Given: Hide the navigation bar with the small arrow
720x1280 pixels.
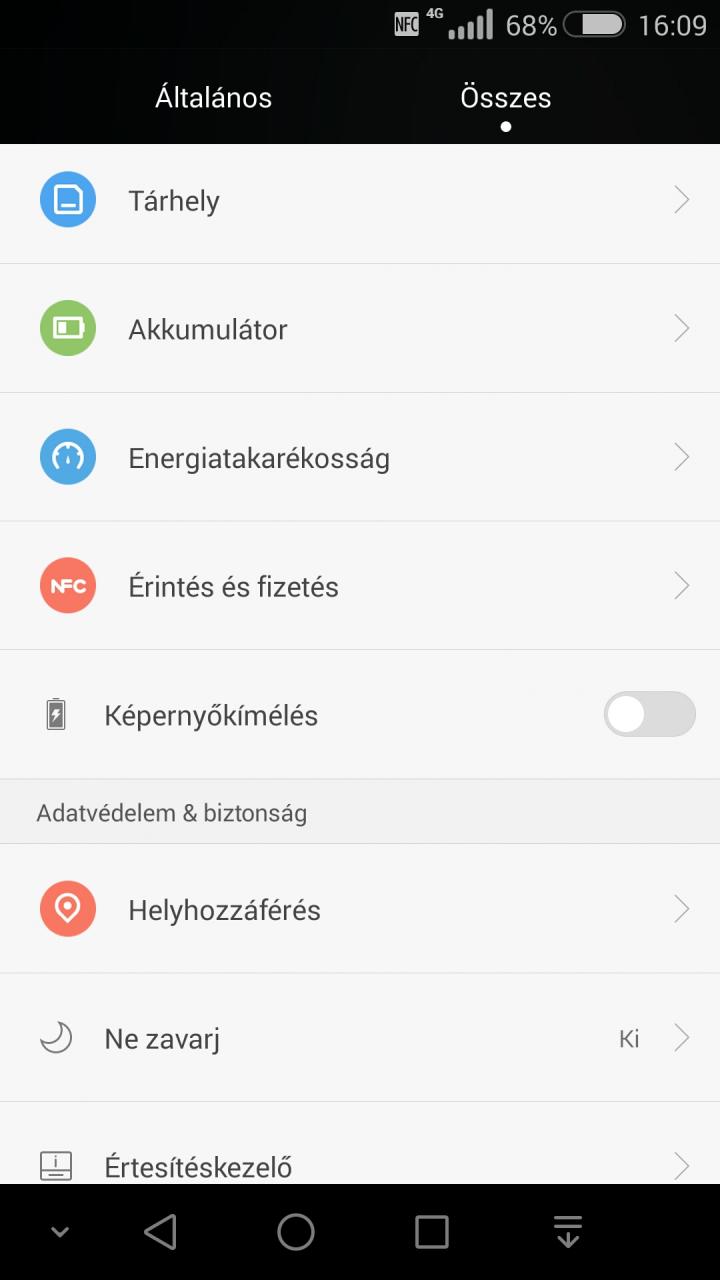Looking at the screenshot, I should [60, 1232].
